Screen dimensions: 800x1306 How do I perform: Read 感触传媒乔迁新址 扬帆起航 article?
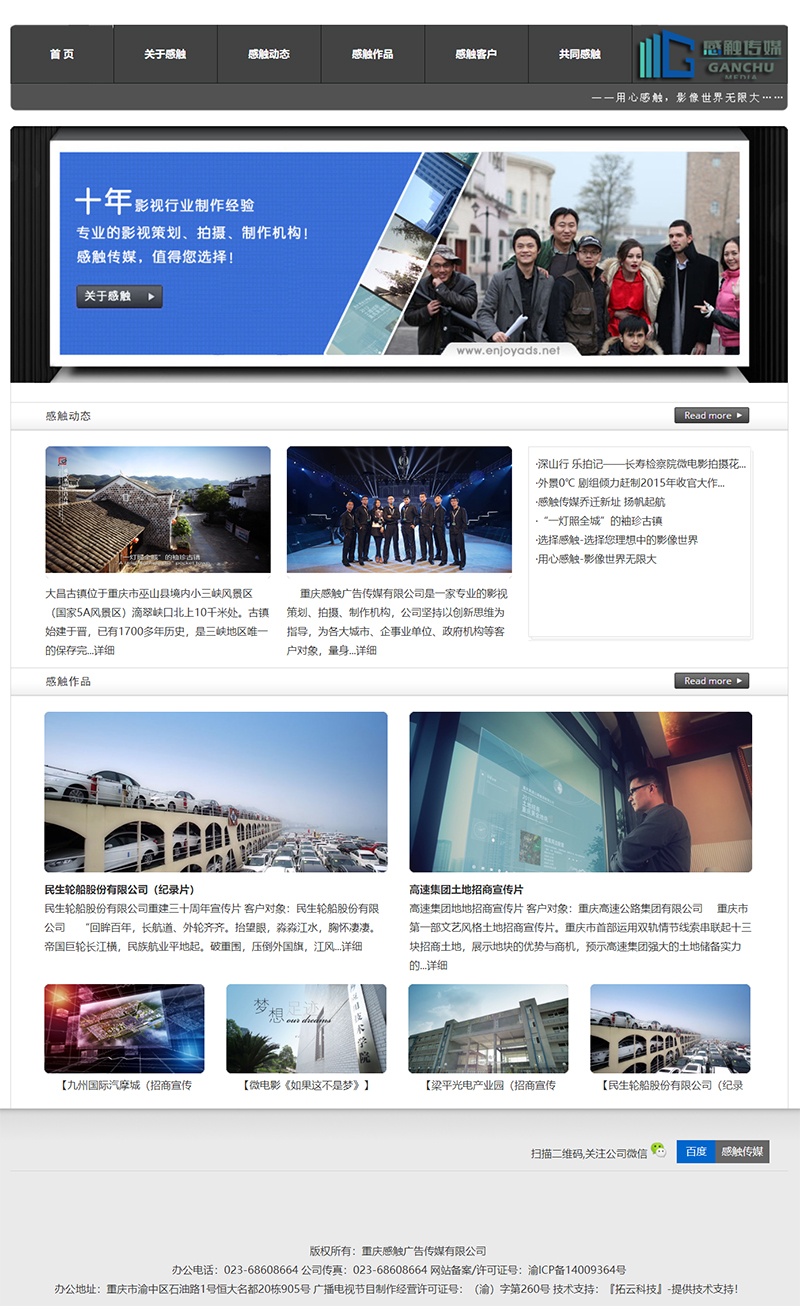600,502
